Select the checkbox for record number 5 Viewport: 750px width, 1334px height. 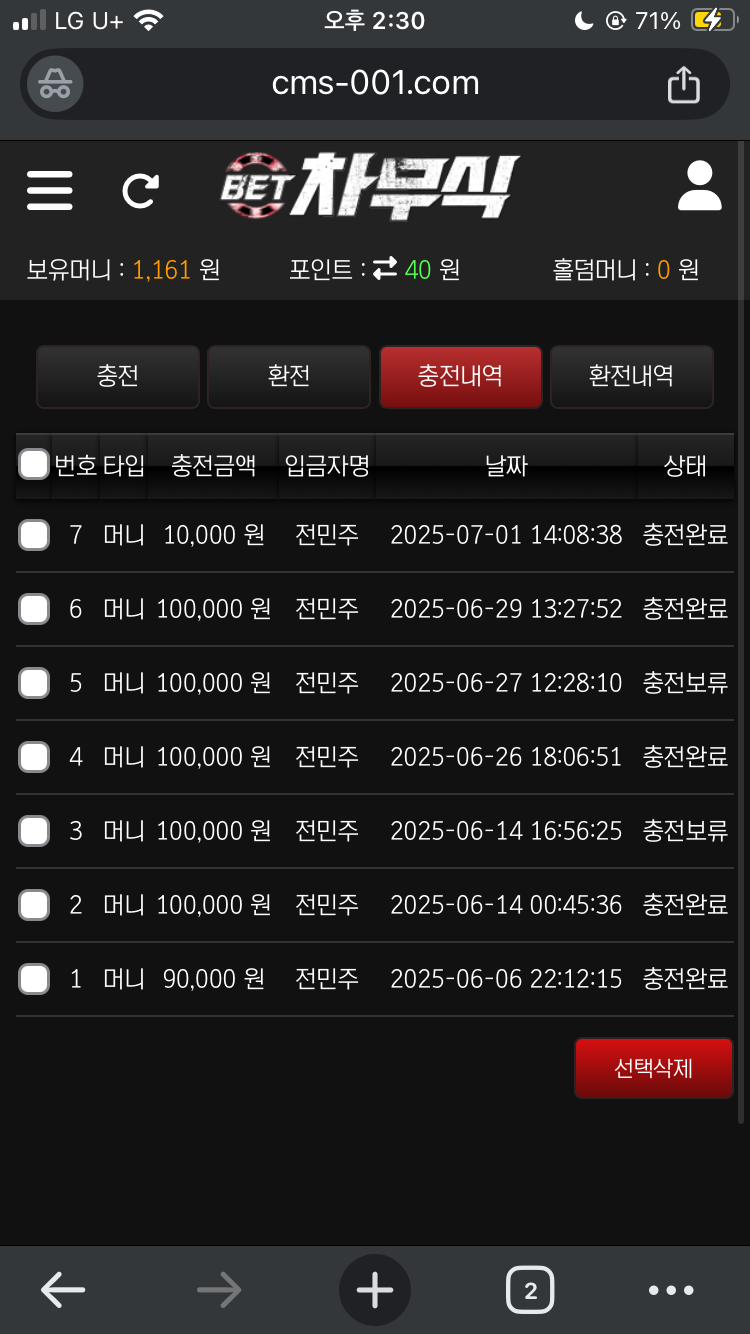(x=34, y=683)
